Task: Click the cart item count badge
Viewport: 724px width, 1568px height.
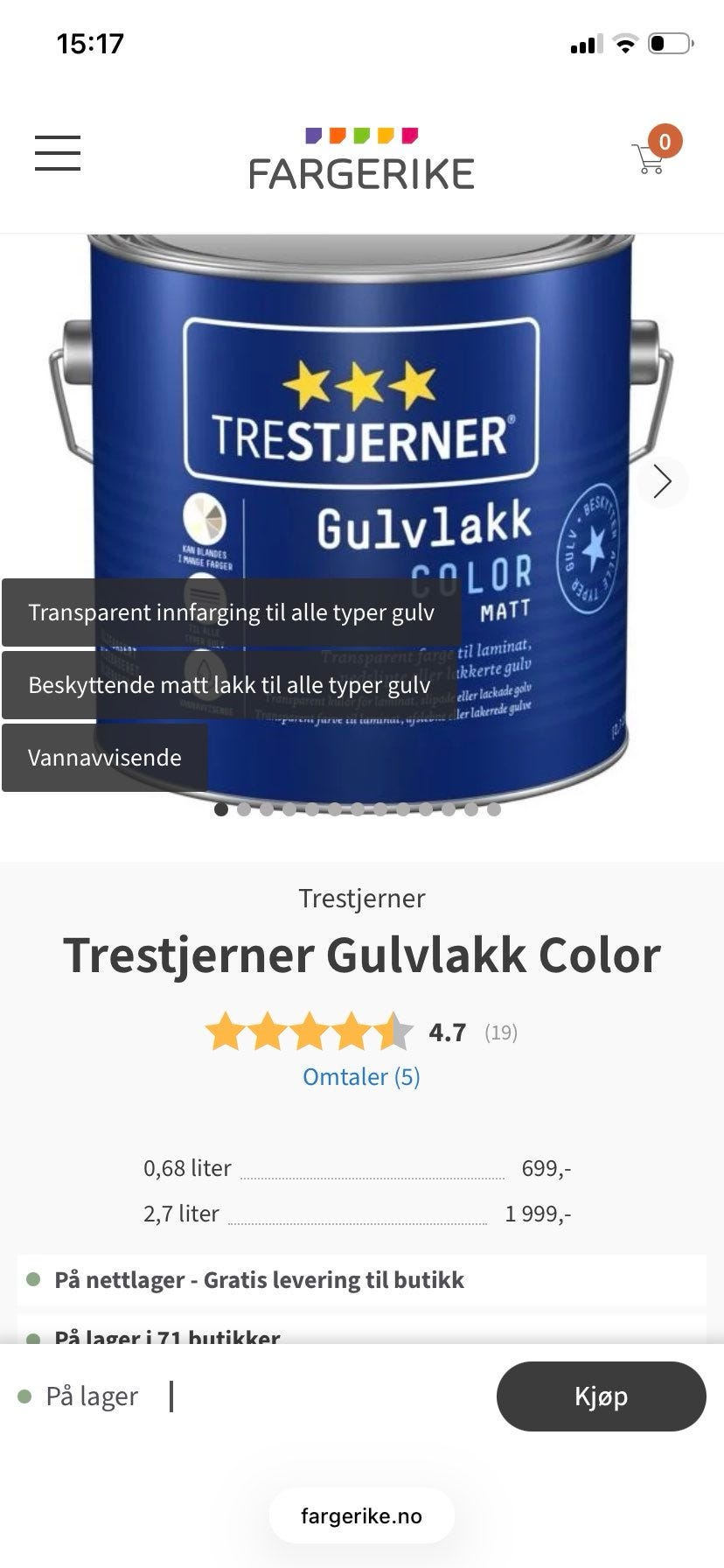Action: [x=666, y=140]
